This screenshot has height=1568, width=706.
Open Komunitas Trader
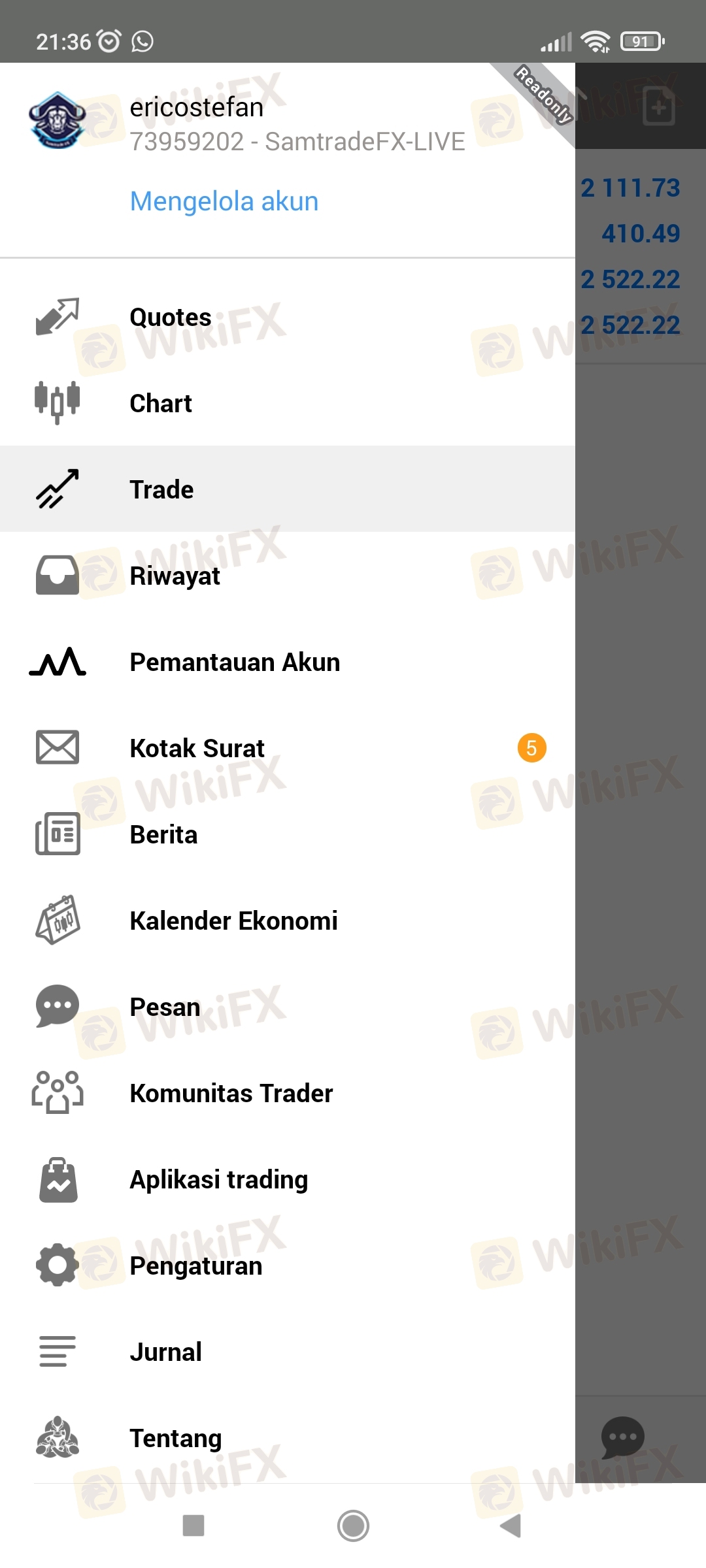tap(288, 1093)
